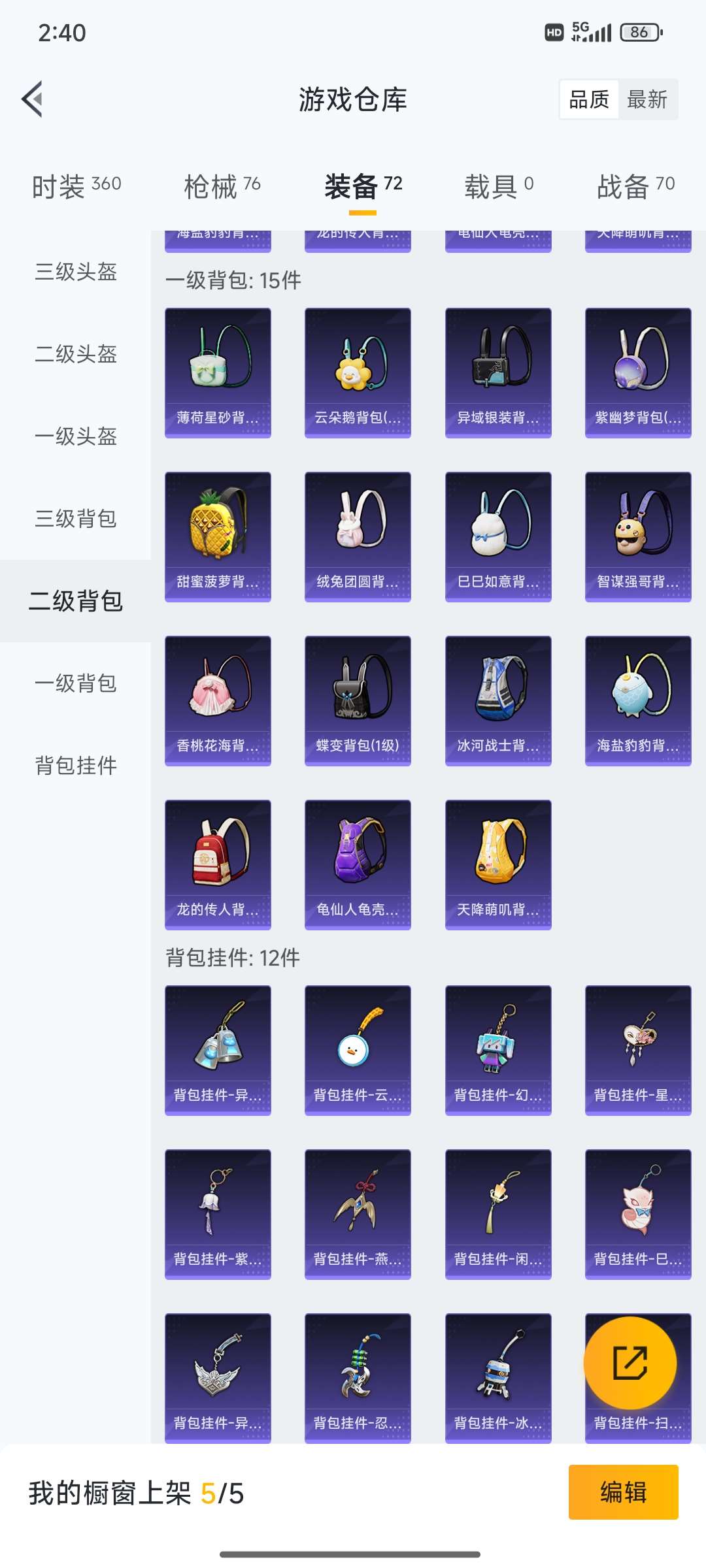Jump to 背包挂件 category
Image resolution: width=706 pixels, height=1568 pixels.
coord(76,766)
